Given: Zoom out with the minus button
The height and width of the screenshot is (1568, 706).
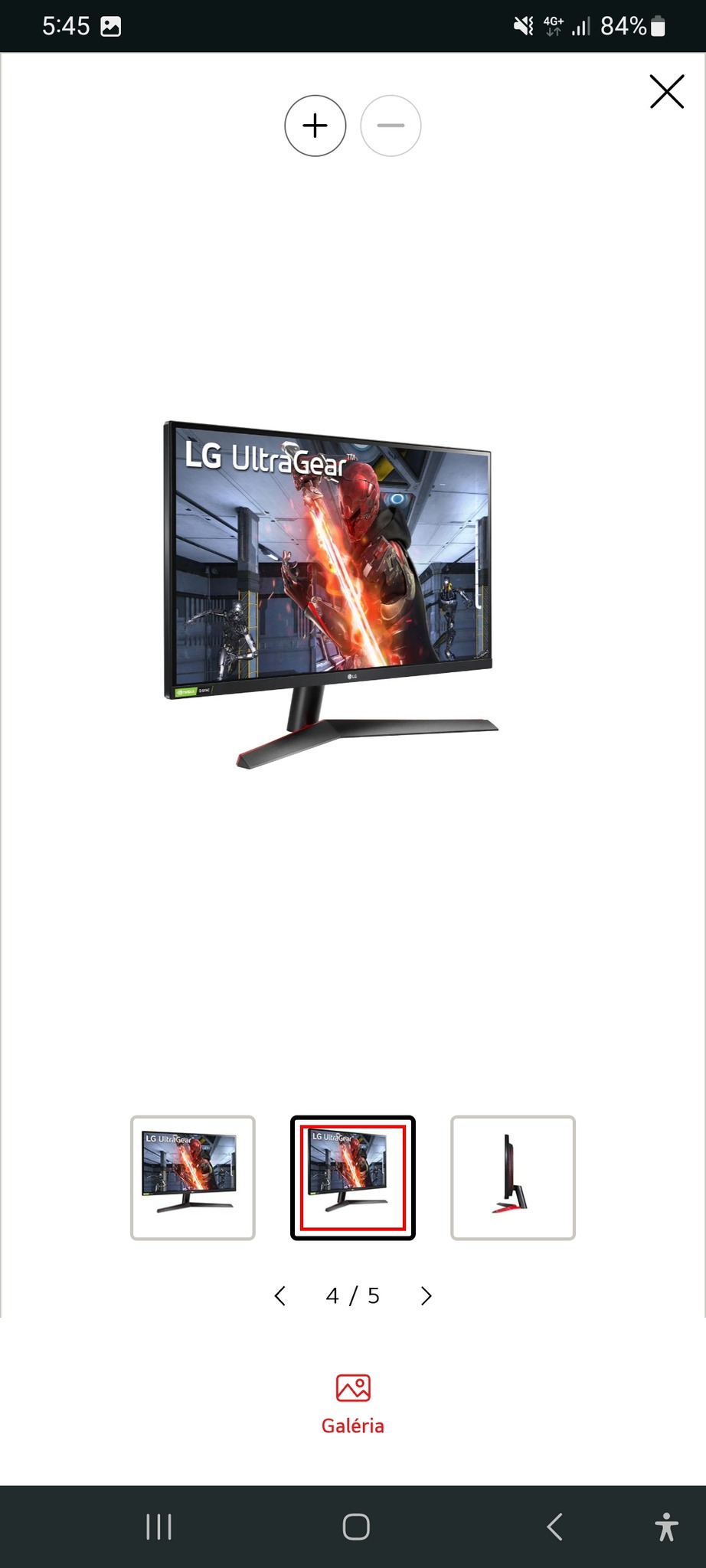Looking at the screenshot, I should point(391,126).
